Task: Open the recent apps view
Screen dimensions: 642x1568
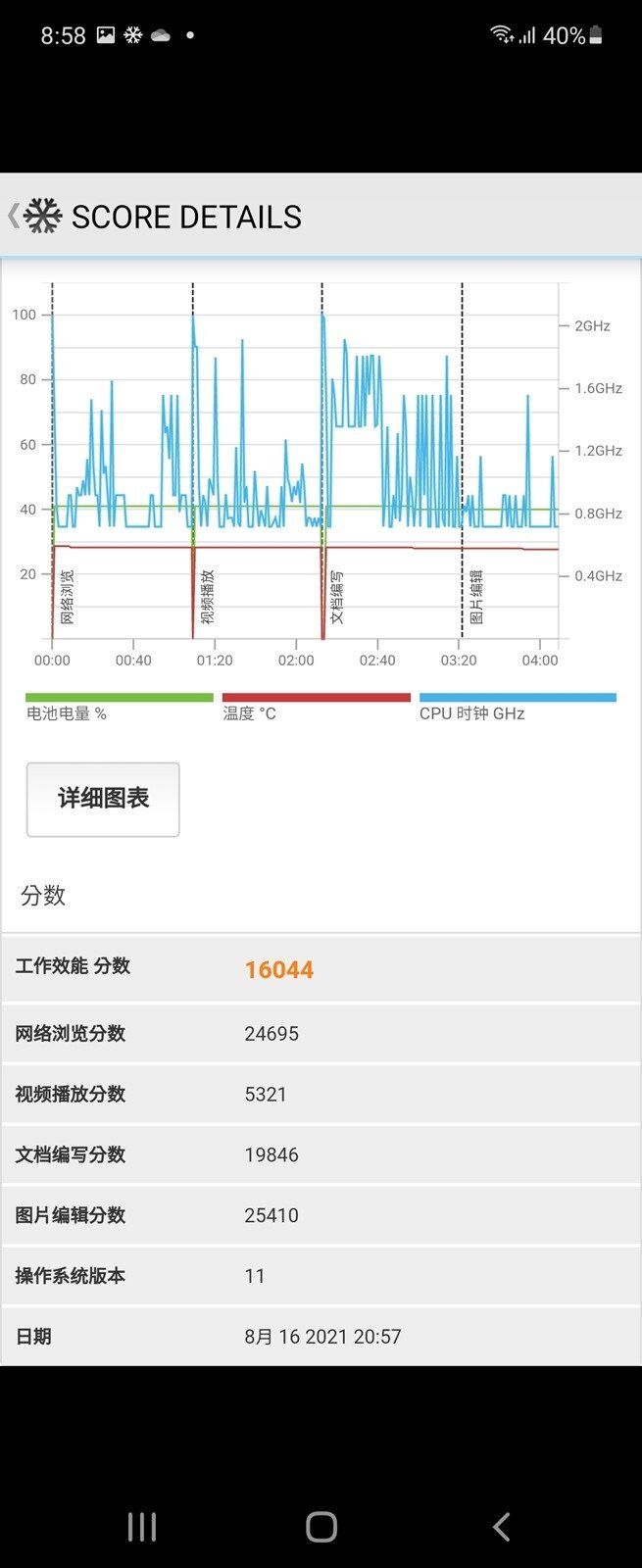Action: pyautogui.click(x=142, y=1526)
